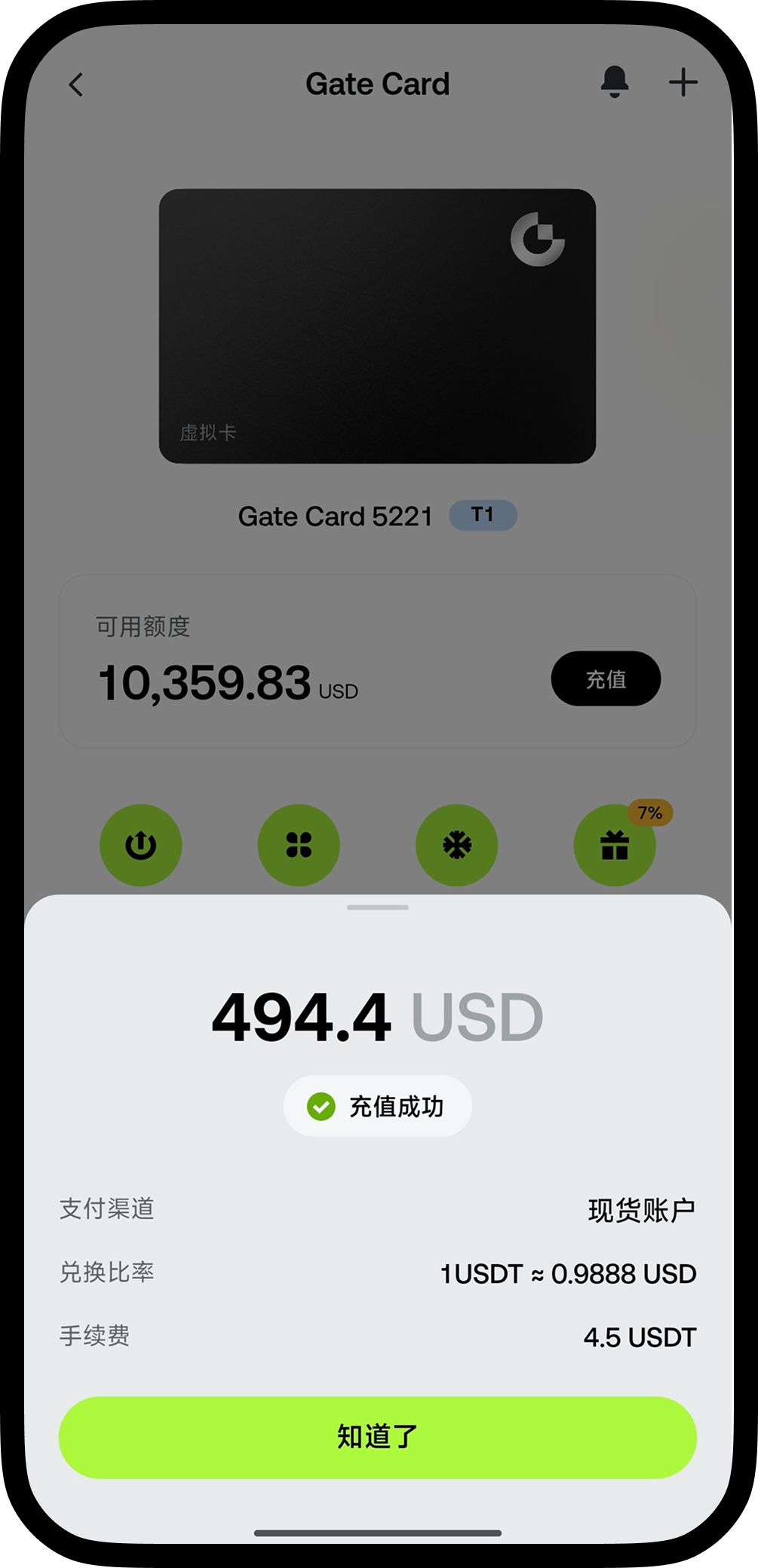Tap the bottom sheet drag handle

pyautogui.click(x=378, y=908)
